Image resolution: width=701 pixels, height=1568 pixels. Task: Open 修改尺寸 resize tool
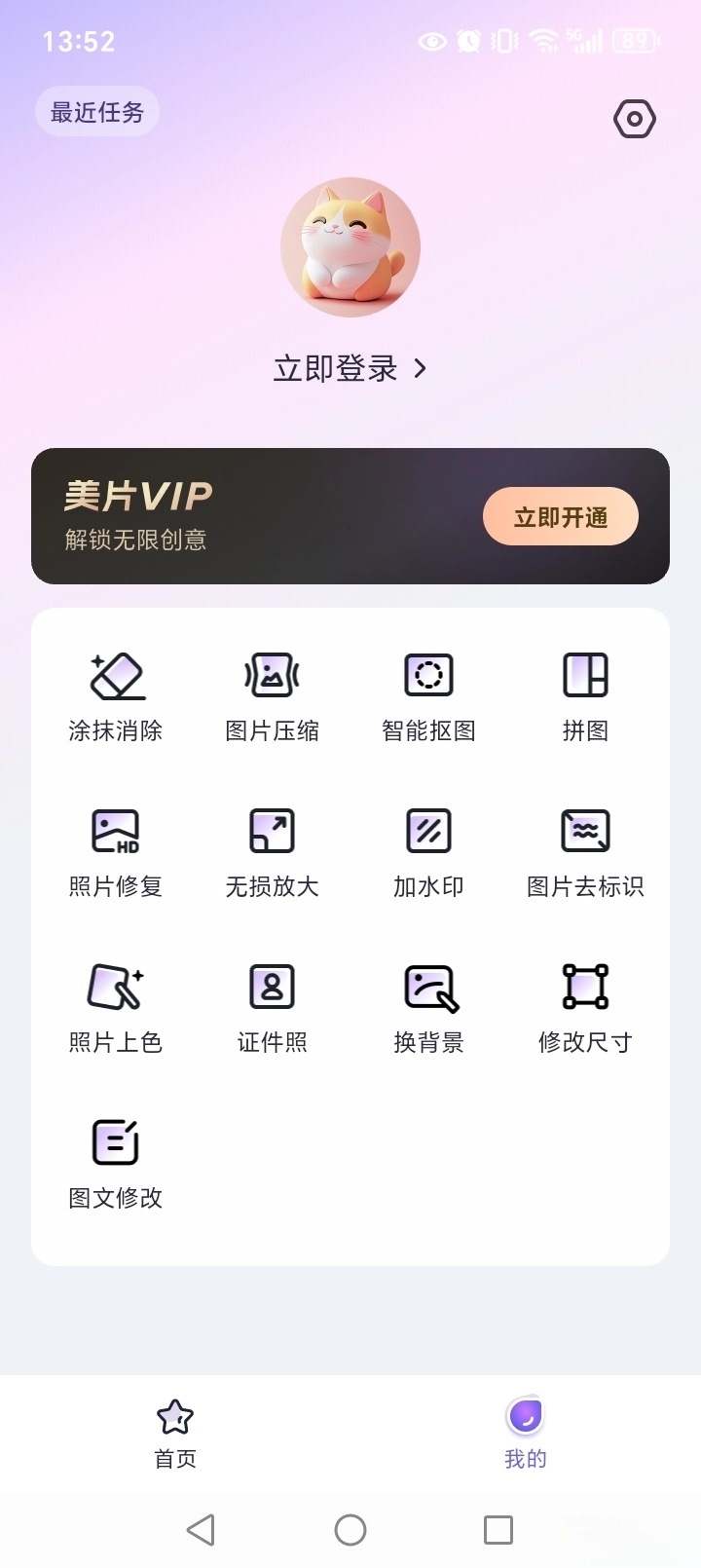click(585, 1007)
